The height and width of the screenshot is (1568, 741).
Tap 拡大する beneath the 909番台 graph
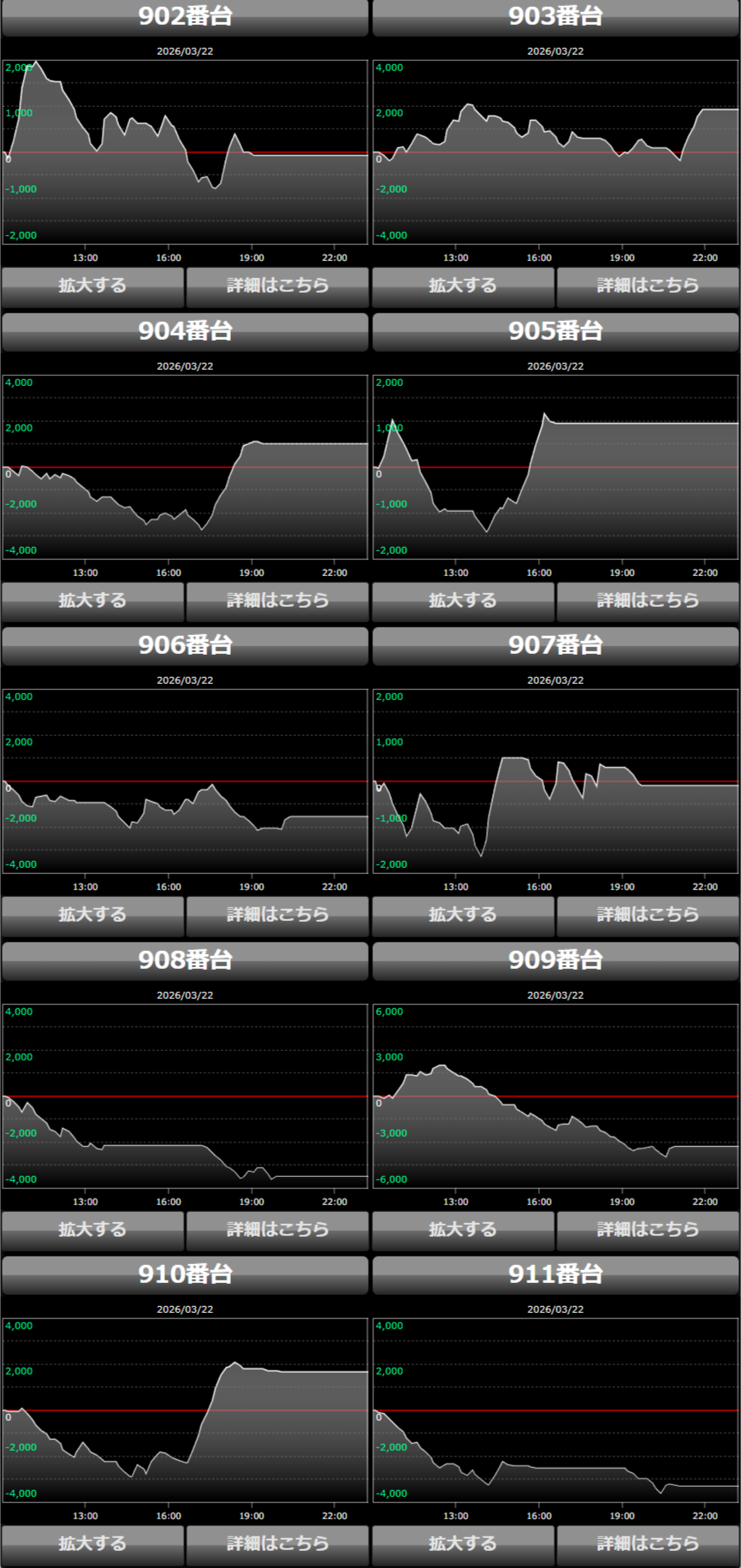(463, 1230)
